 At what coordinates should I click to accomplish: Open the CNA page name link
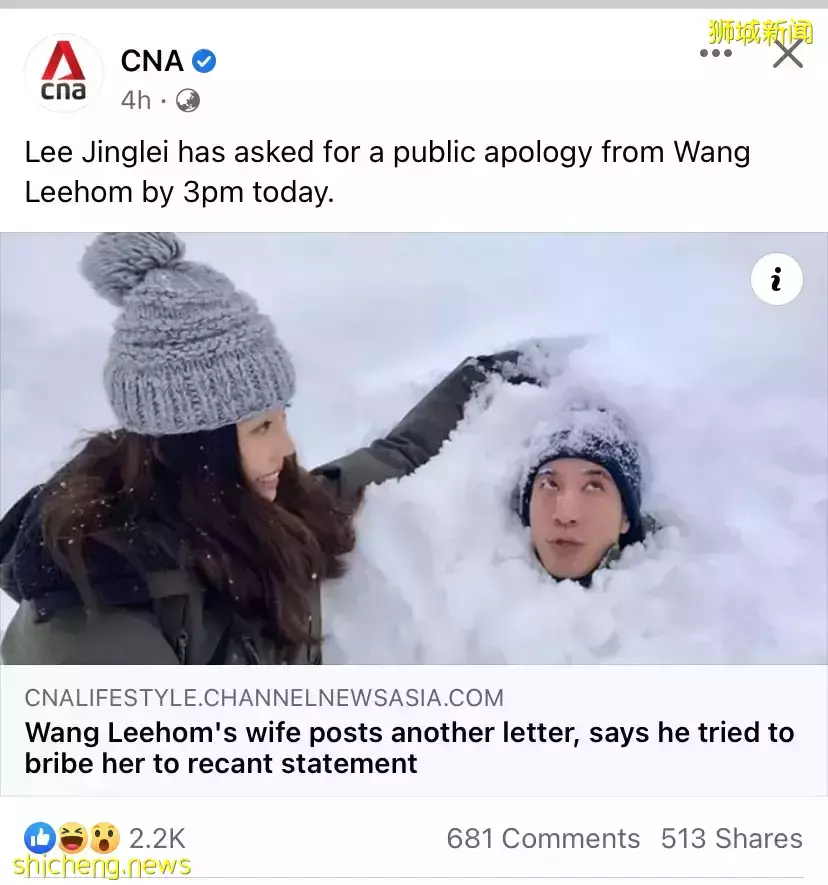(x=152, y=61)
